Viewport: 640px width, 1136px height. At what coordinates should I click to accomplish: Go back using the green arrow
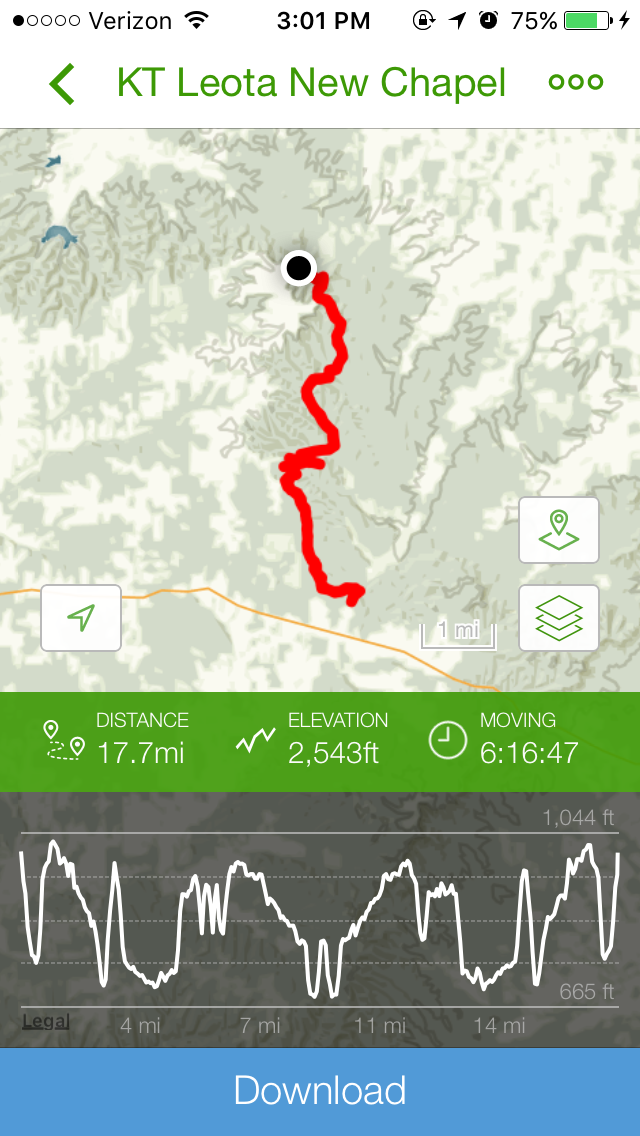[x=62, y=84]
